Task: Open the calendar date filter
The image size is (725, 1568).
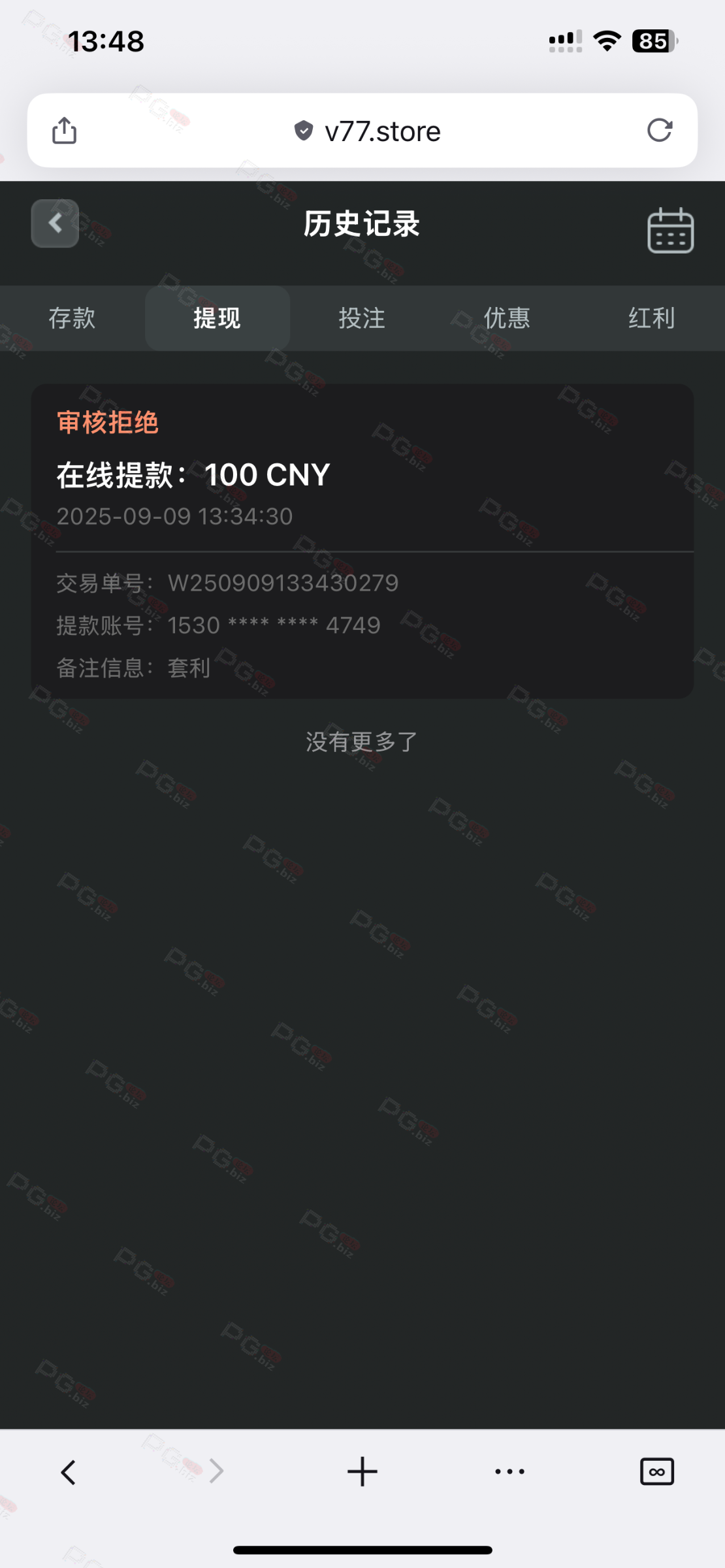Action: coord(670,230)
